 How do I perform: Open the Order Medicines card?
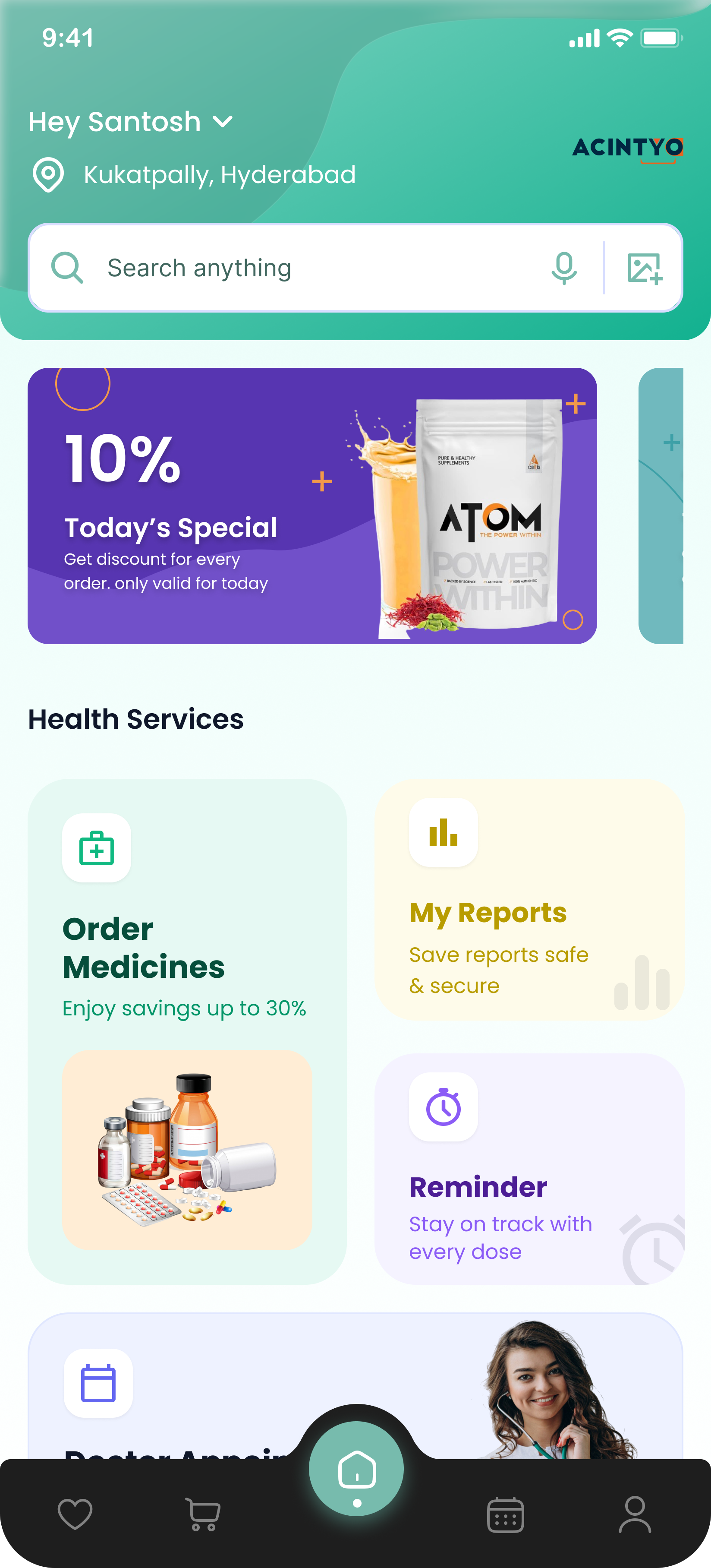pos(187,1031)
